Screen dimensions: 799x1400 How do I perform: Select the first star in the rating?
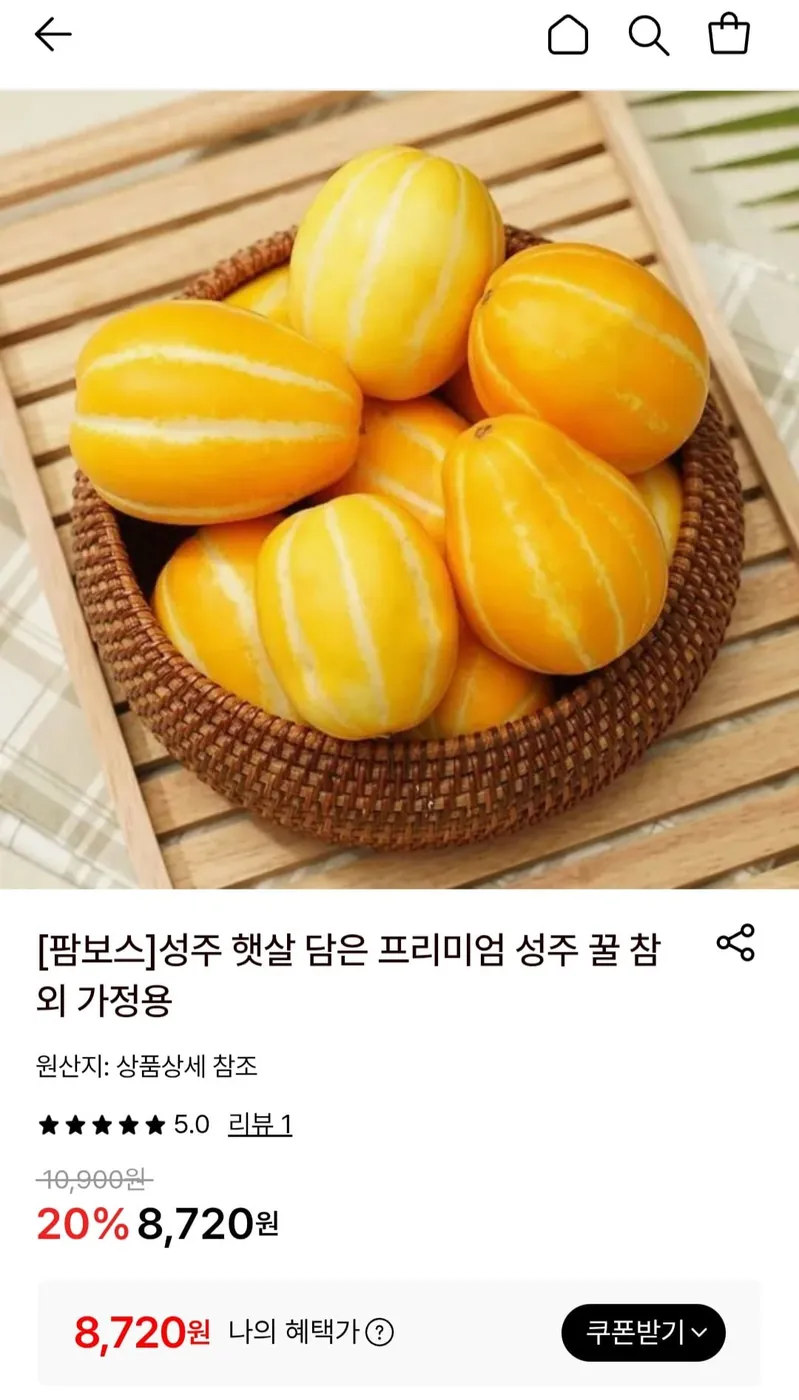point(48,1124)
